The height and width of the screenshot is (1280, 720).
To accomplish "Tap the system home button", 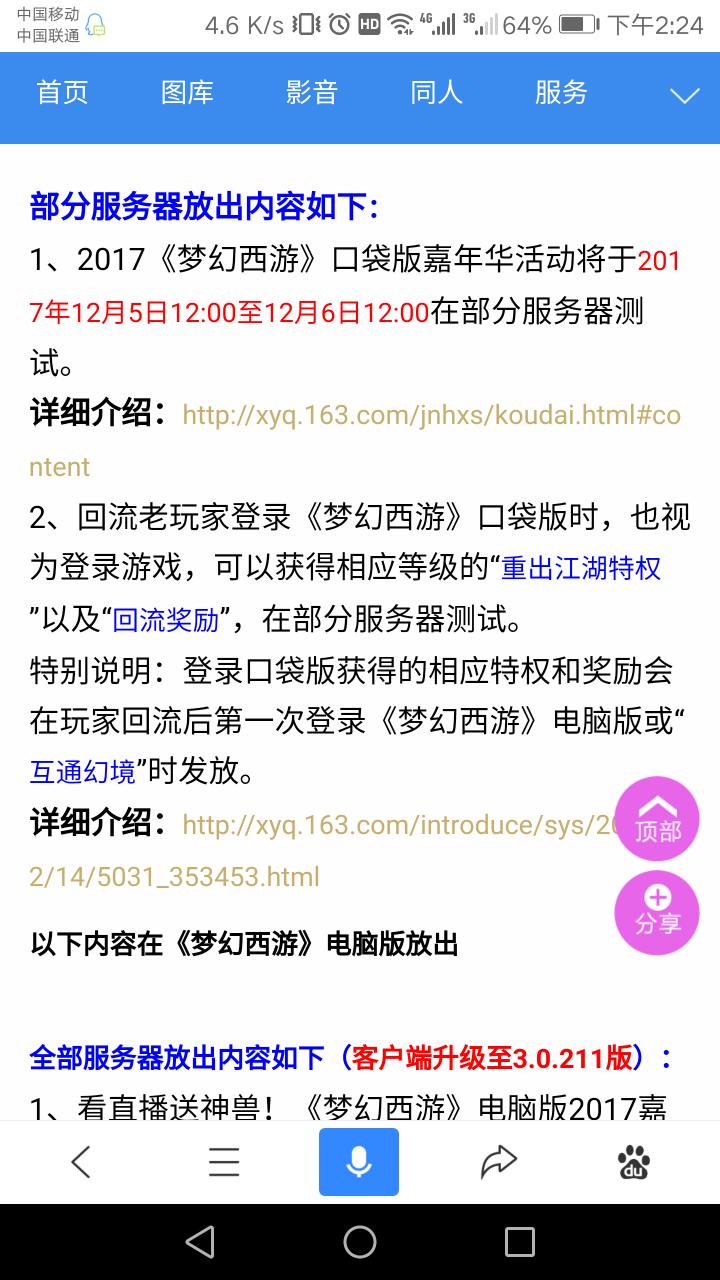I will click(x=360, y=1242).
